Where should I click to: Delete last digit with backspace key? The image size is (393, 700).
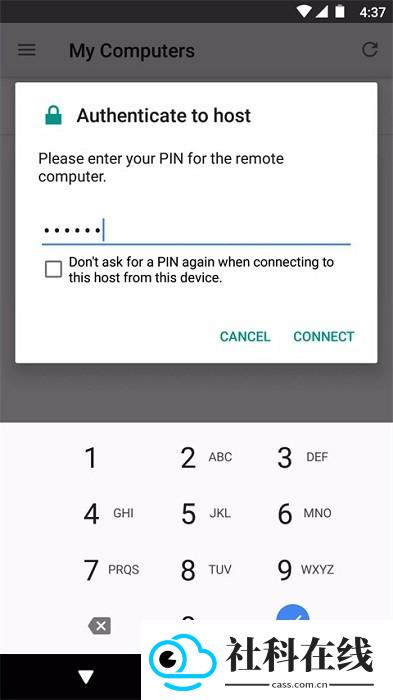[99, 626]
